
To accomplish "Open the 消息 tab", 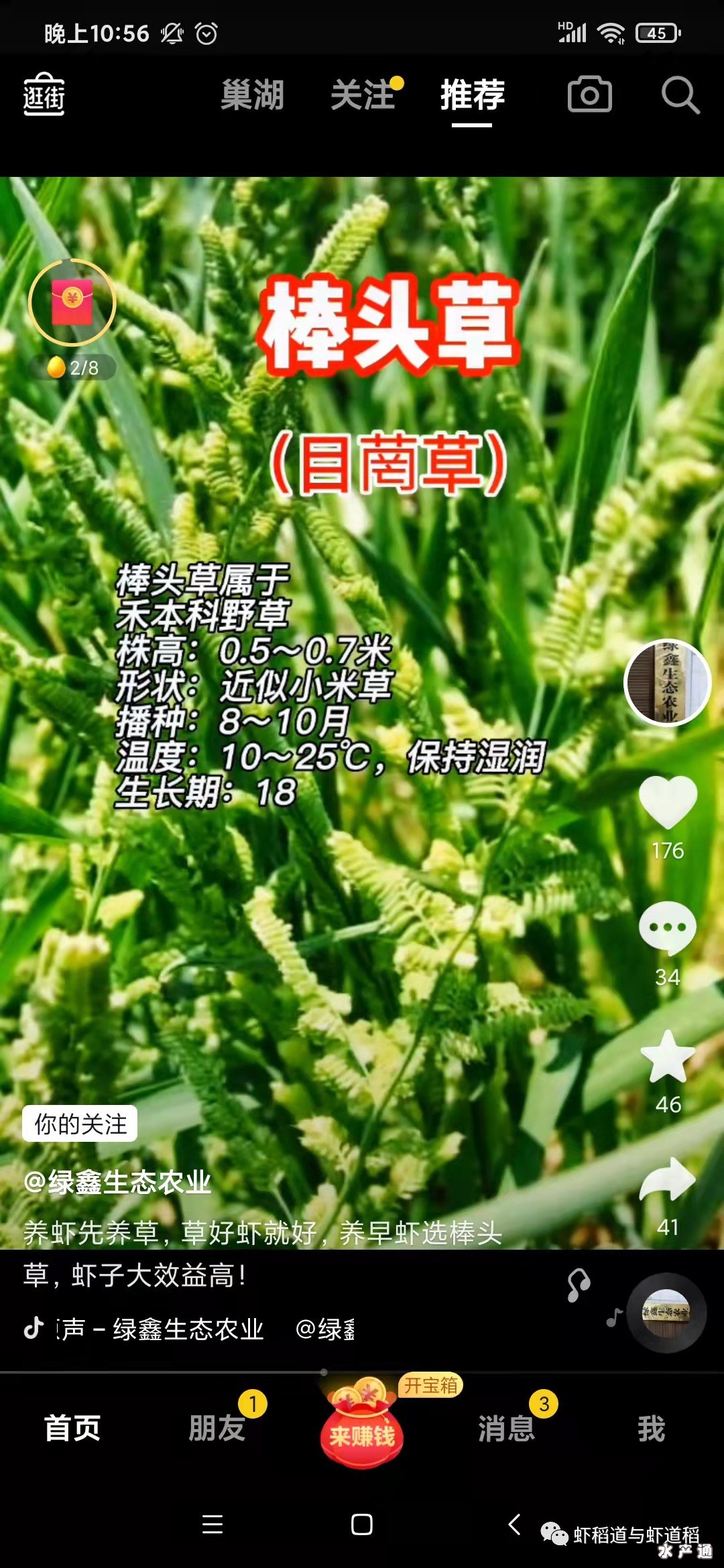I will click(507, 1428).
